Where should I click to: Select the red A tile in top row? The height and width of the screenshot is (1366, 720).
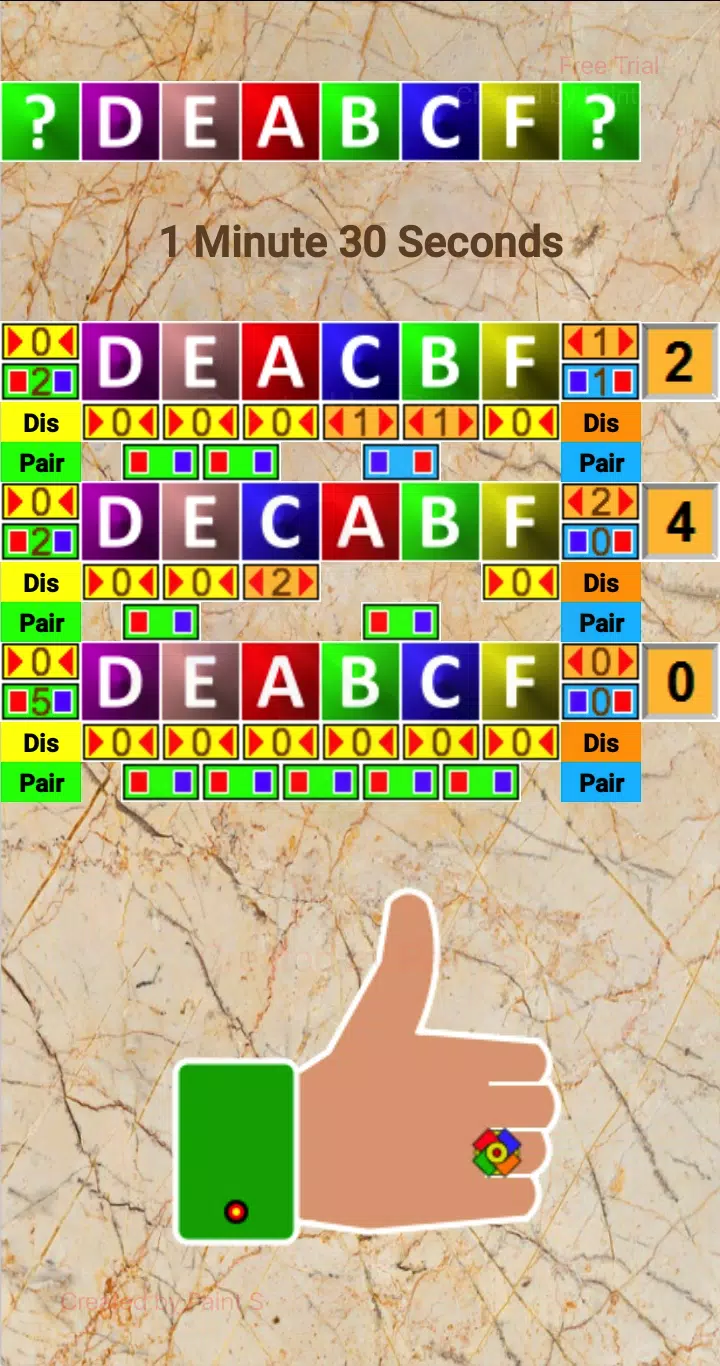click(x=280, y=122)
